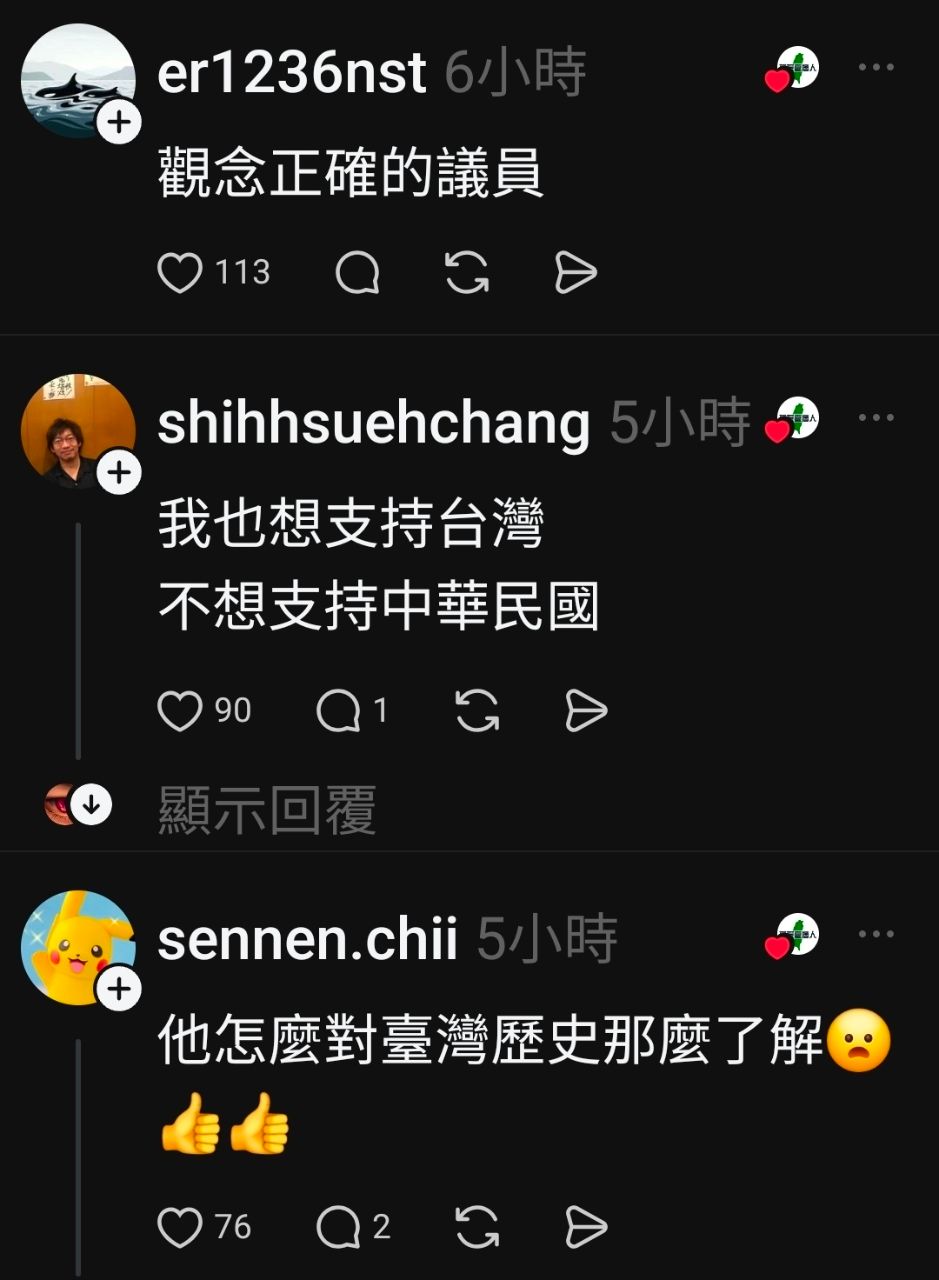The height and width of the screenshot is (1280, 939).
Task: Open three-dot menu on sennen.chii's comment
Action: coord(876,934)
